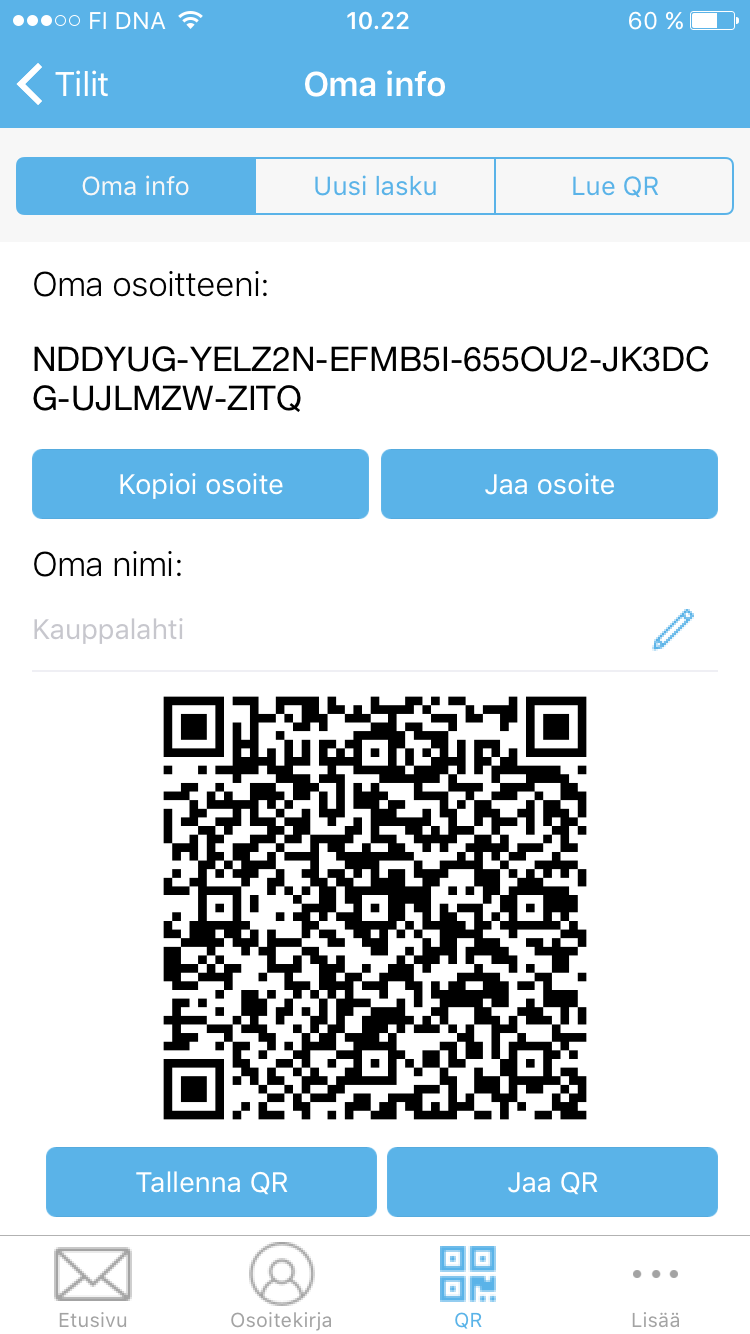Tap the Jaa QR button
The width and height of the screenshot is (750, 1334).
552,1182
